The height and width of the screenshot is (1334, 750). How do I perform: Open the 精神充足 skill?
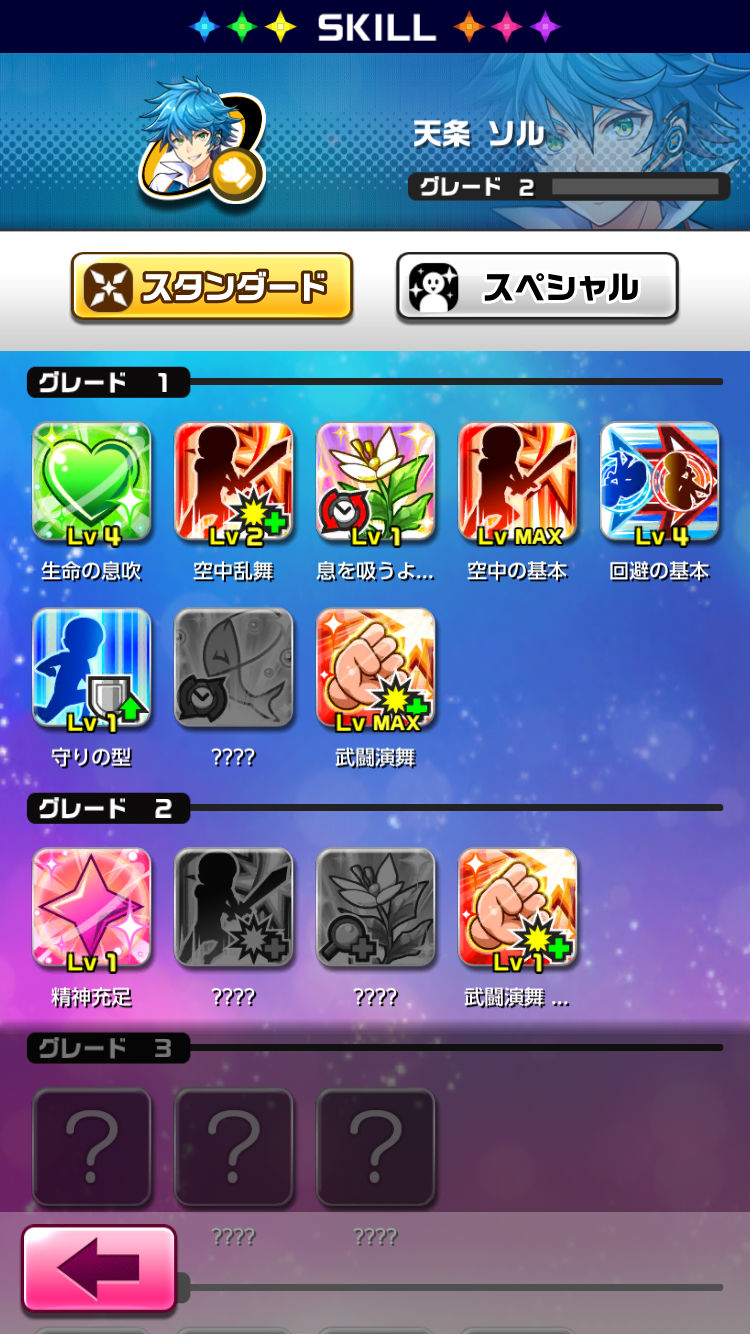coord(92,908)
